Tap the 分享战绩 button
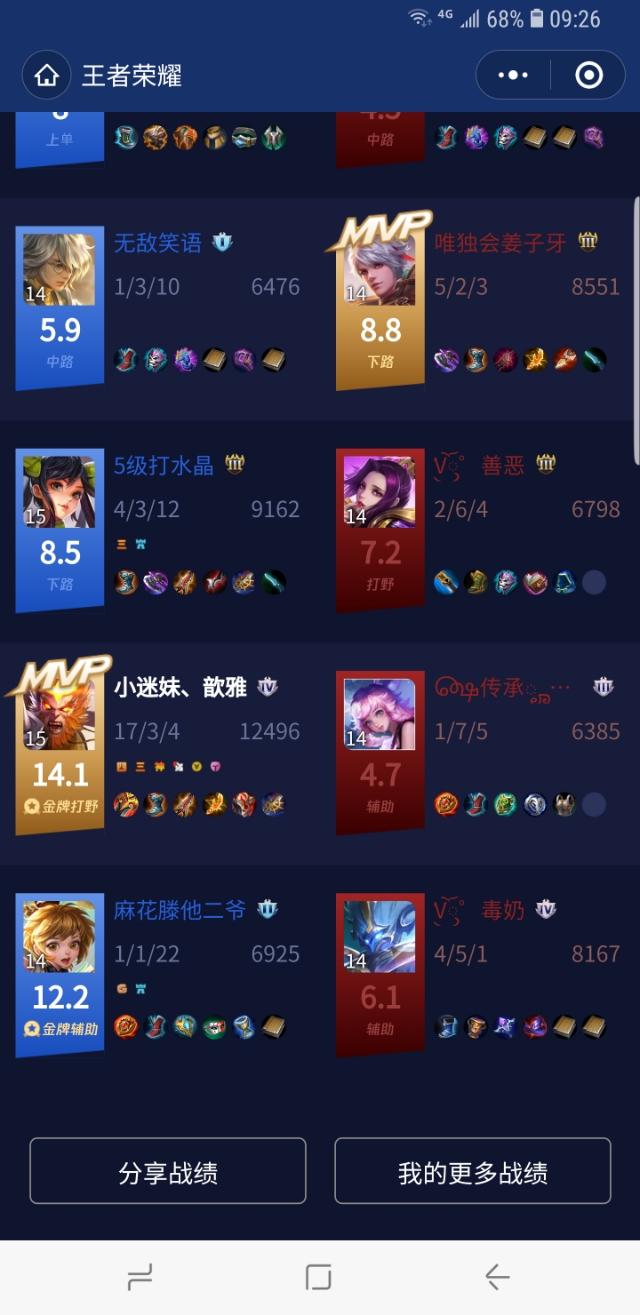Image resolution: width=640 pixels, height=1315 pixels. [x=168, y=1171]
